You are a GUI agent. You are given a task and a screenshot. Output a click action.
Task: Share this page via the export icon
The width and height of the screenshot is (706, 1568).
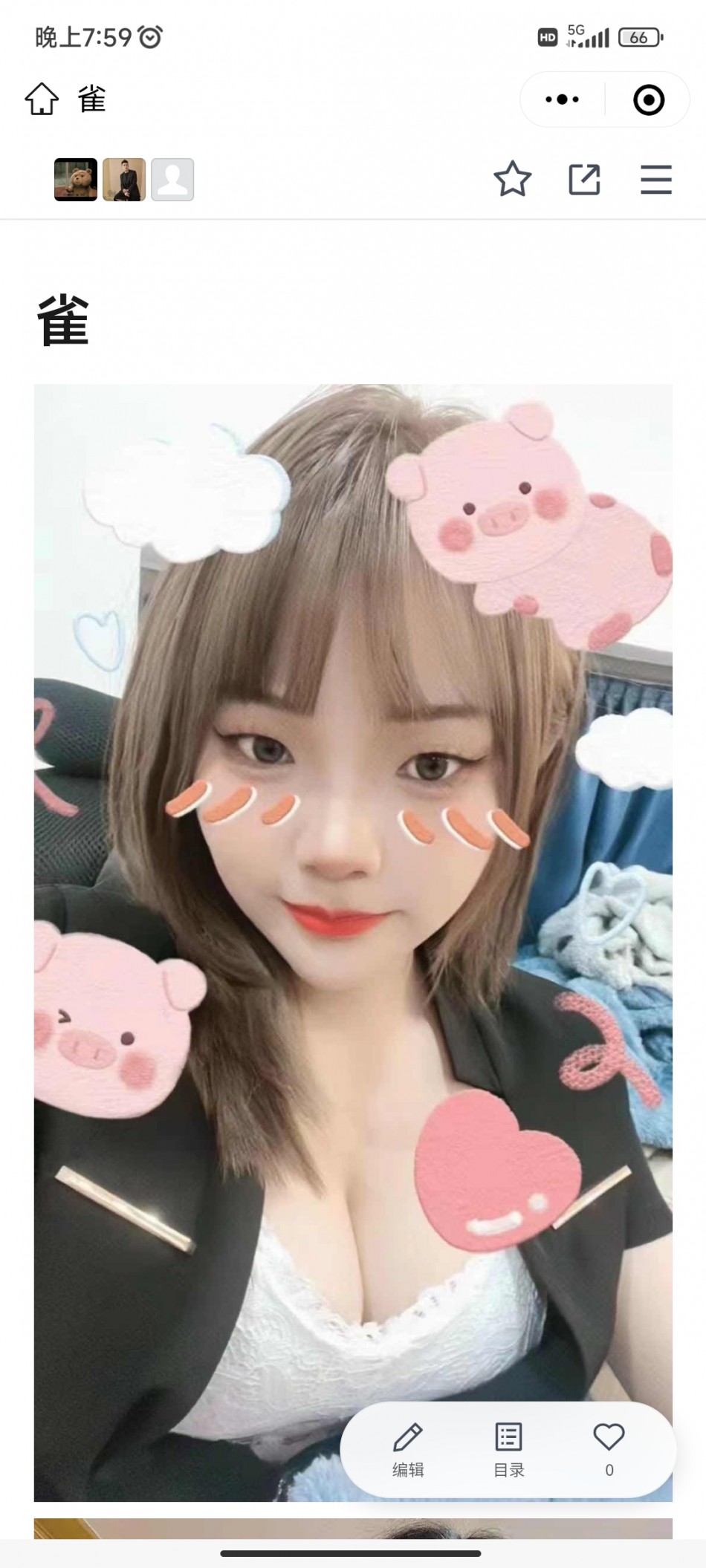(584, 180)
